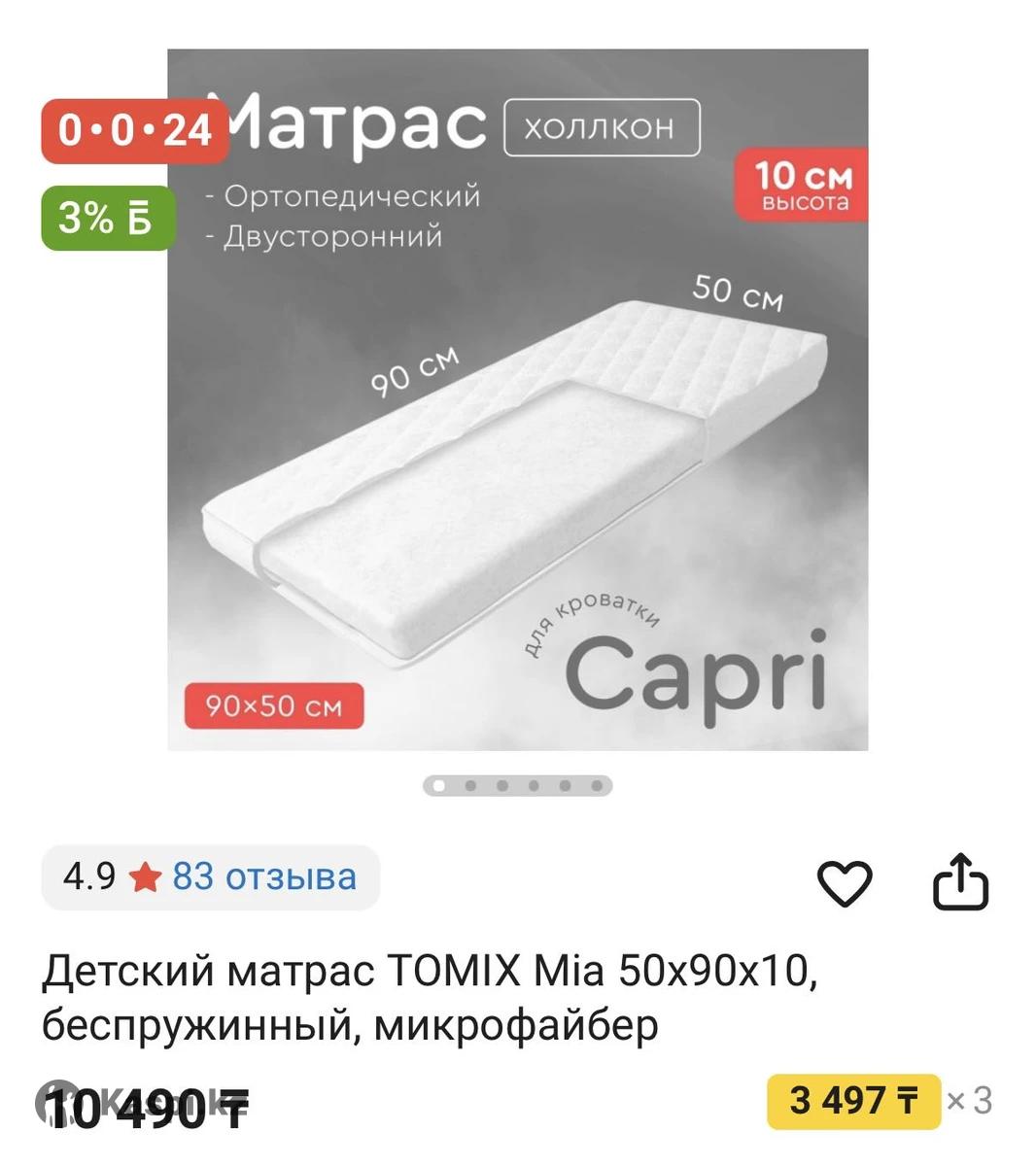Tap the image gallery page indicator
This screenshot has height=1166, width=1036.
(517, 785)
